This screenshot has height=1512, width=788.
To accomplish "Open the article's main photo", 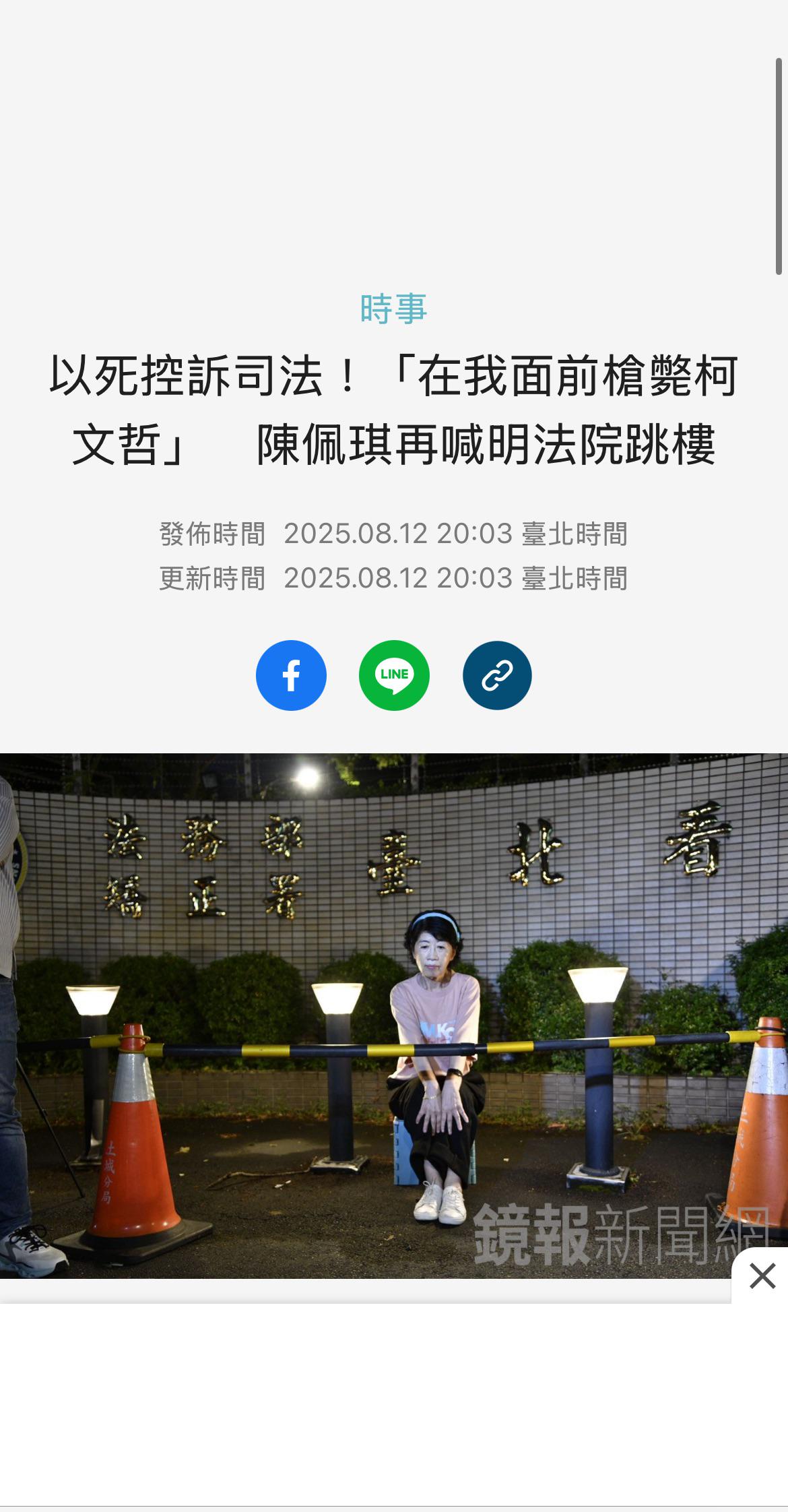I will pyautogui.click(x=394, y=1016).
